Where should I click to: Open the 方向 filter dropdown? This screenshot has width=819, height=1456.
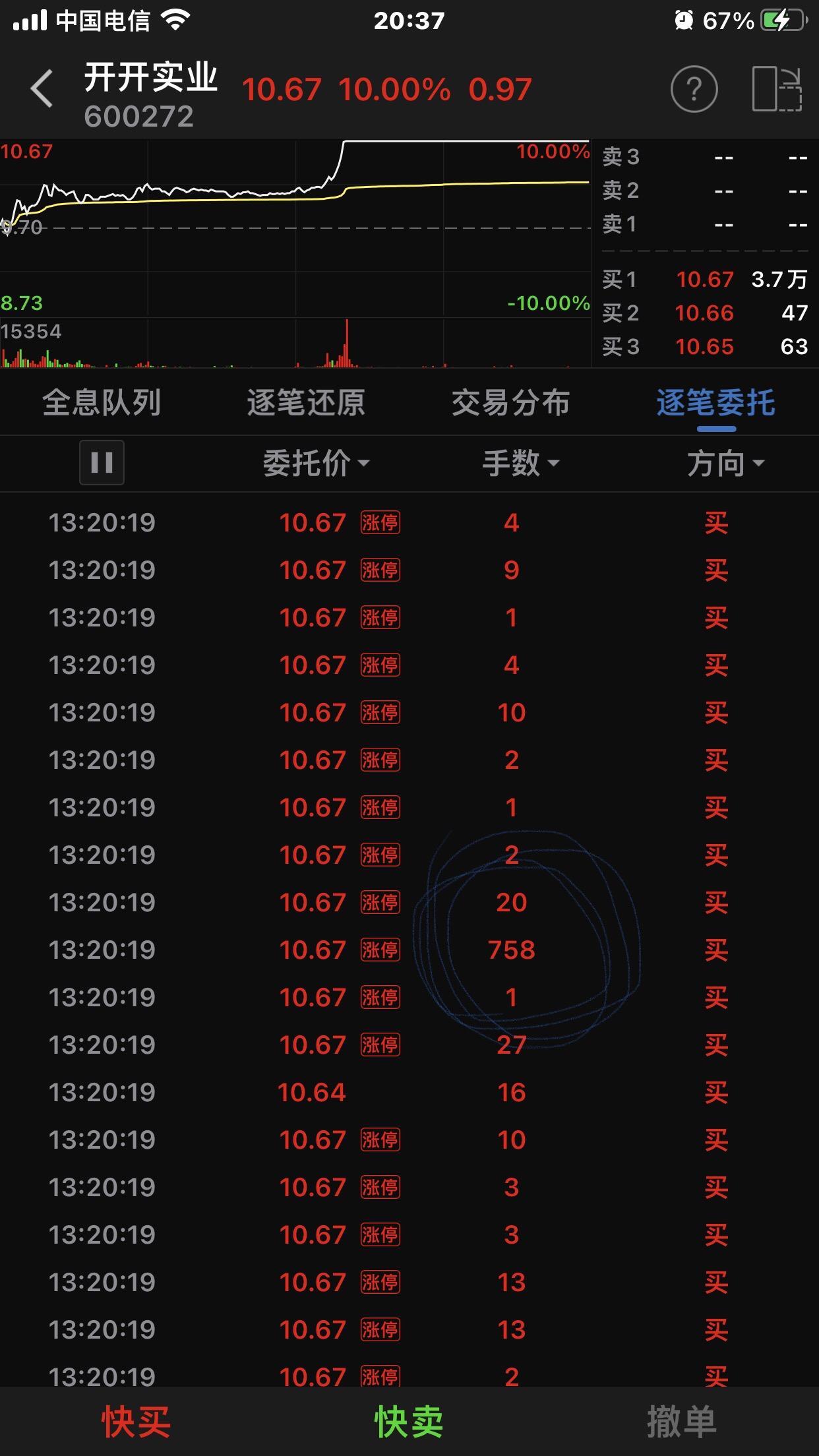coord(725,463)
